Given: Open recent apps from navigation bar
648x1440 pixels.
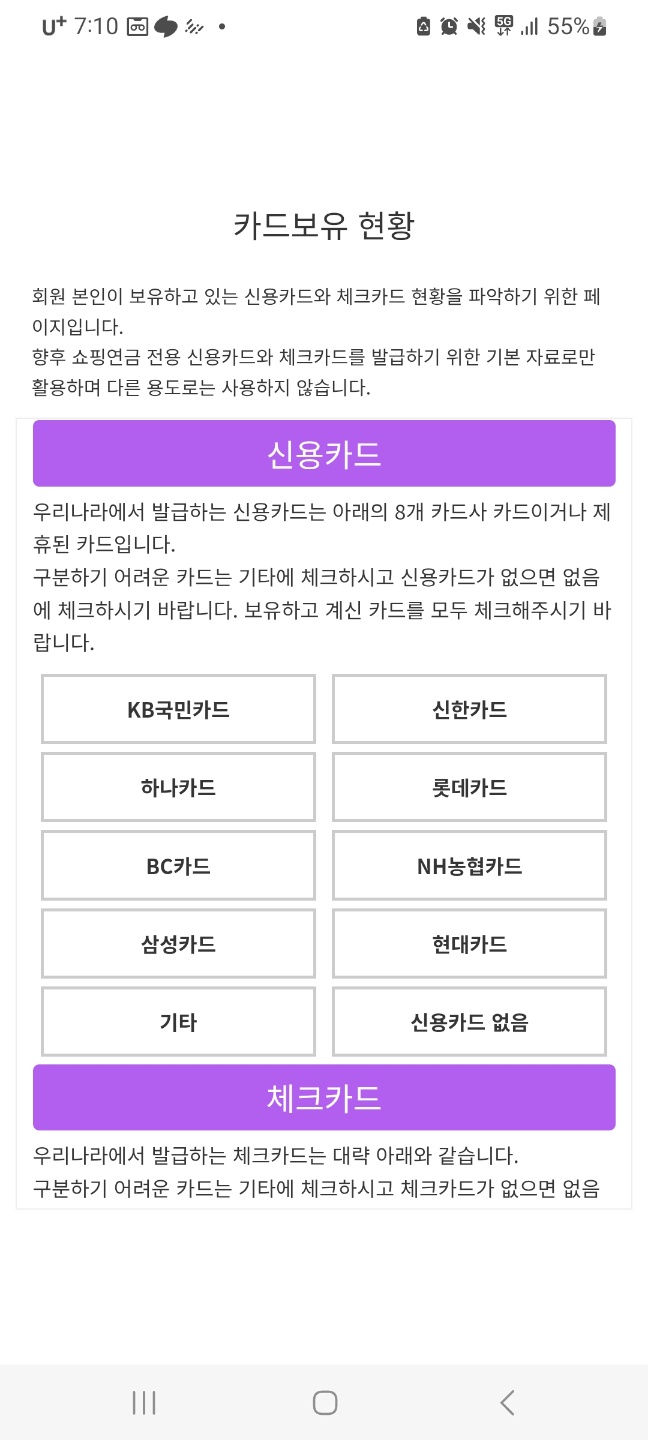Looking at the screenshot, I should coord(144,1402).
